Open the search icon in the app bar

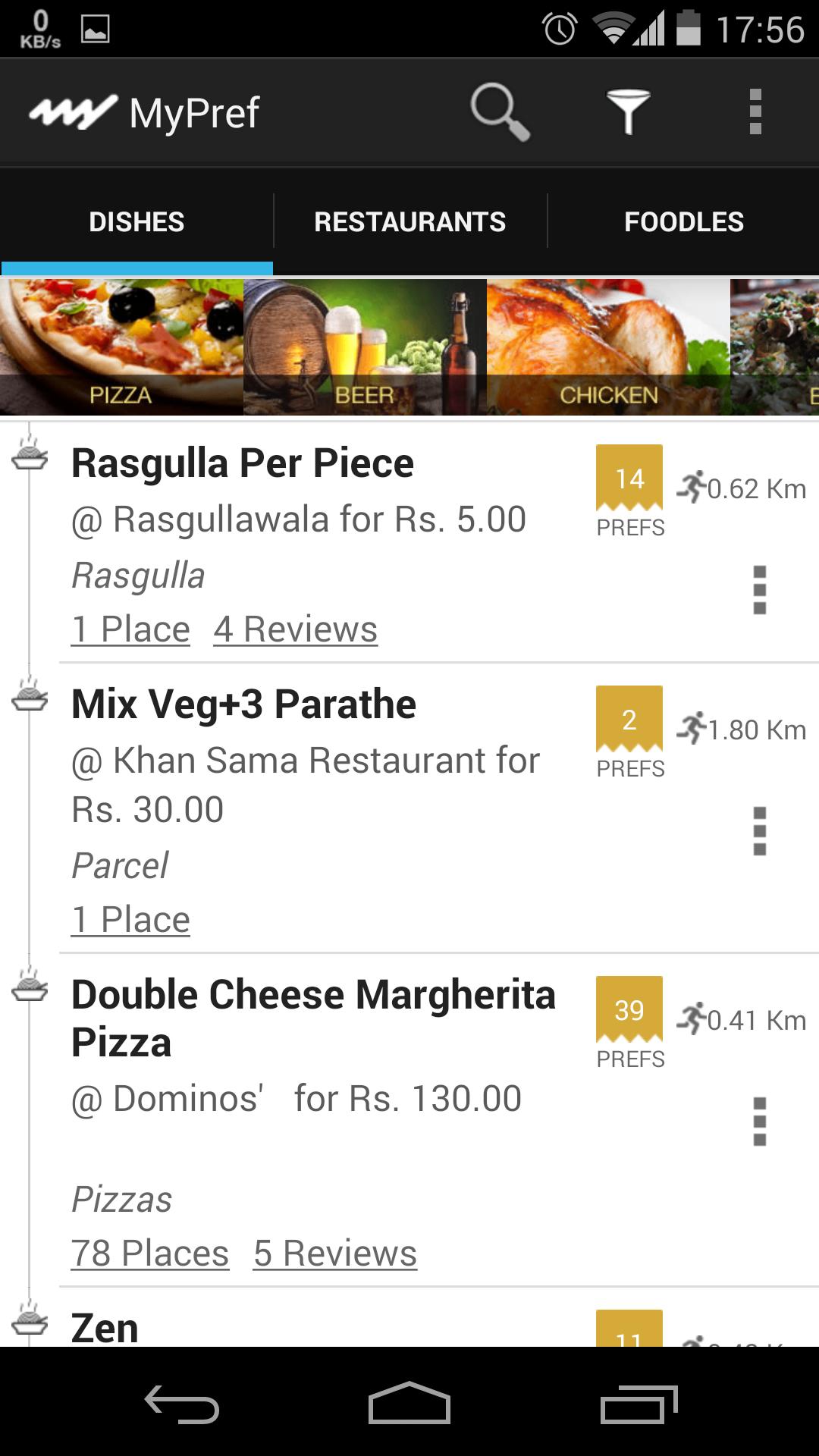[x=499, y=112]
